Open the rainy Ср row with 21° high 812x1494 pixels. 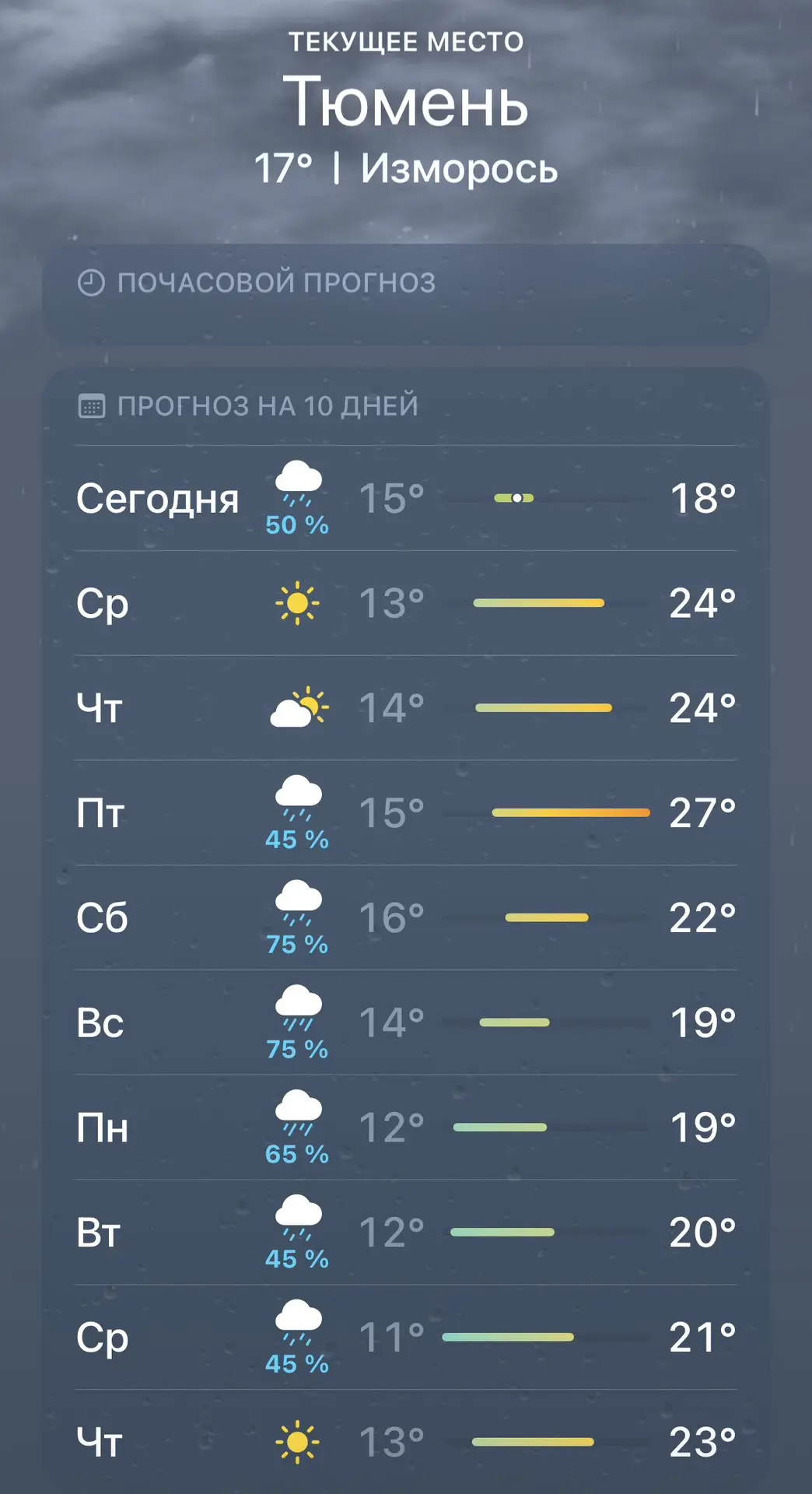406,1338
